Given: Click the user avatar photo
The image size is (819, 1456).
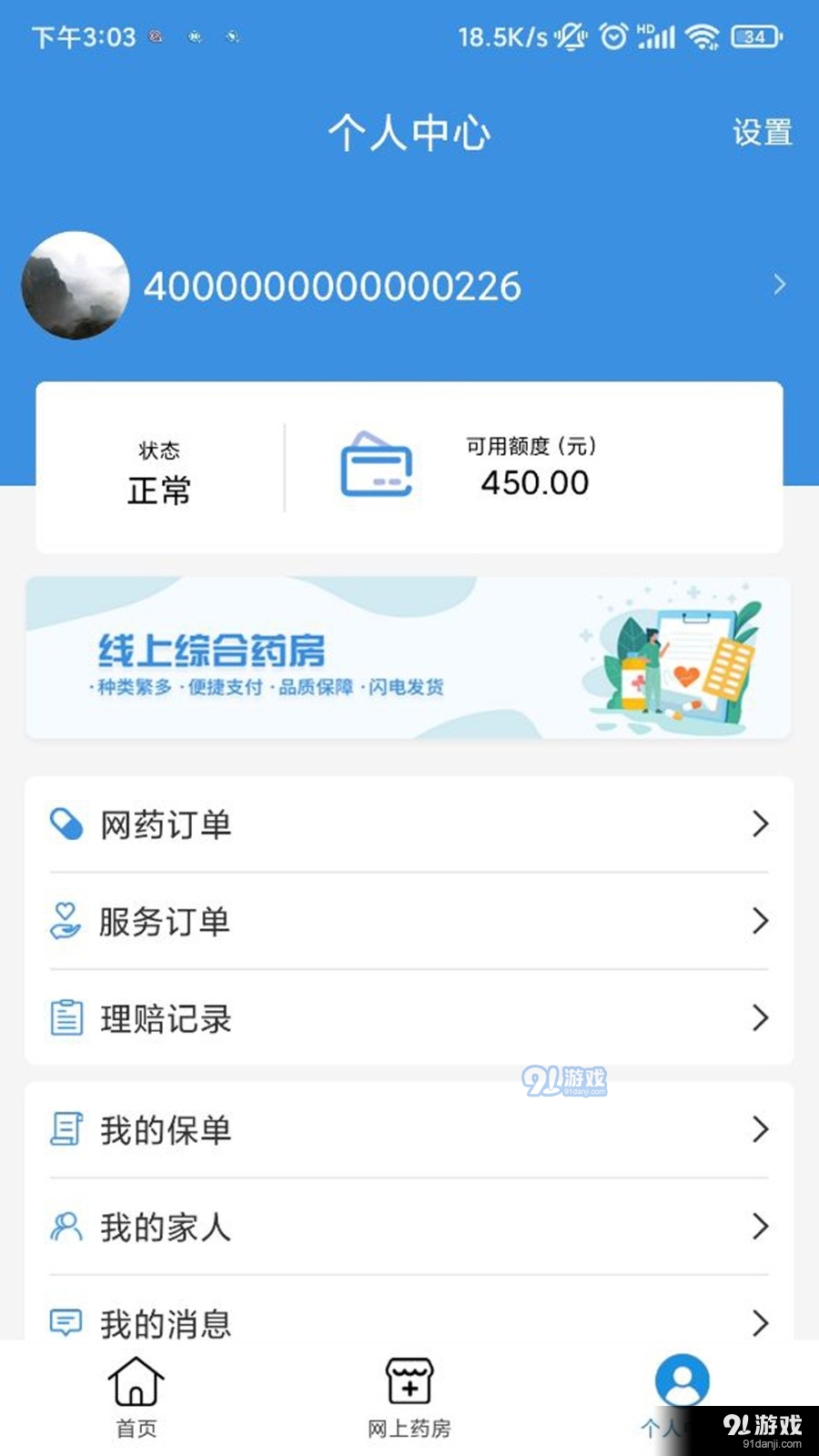Looking at the screenshot, I should click(76, 285).
